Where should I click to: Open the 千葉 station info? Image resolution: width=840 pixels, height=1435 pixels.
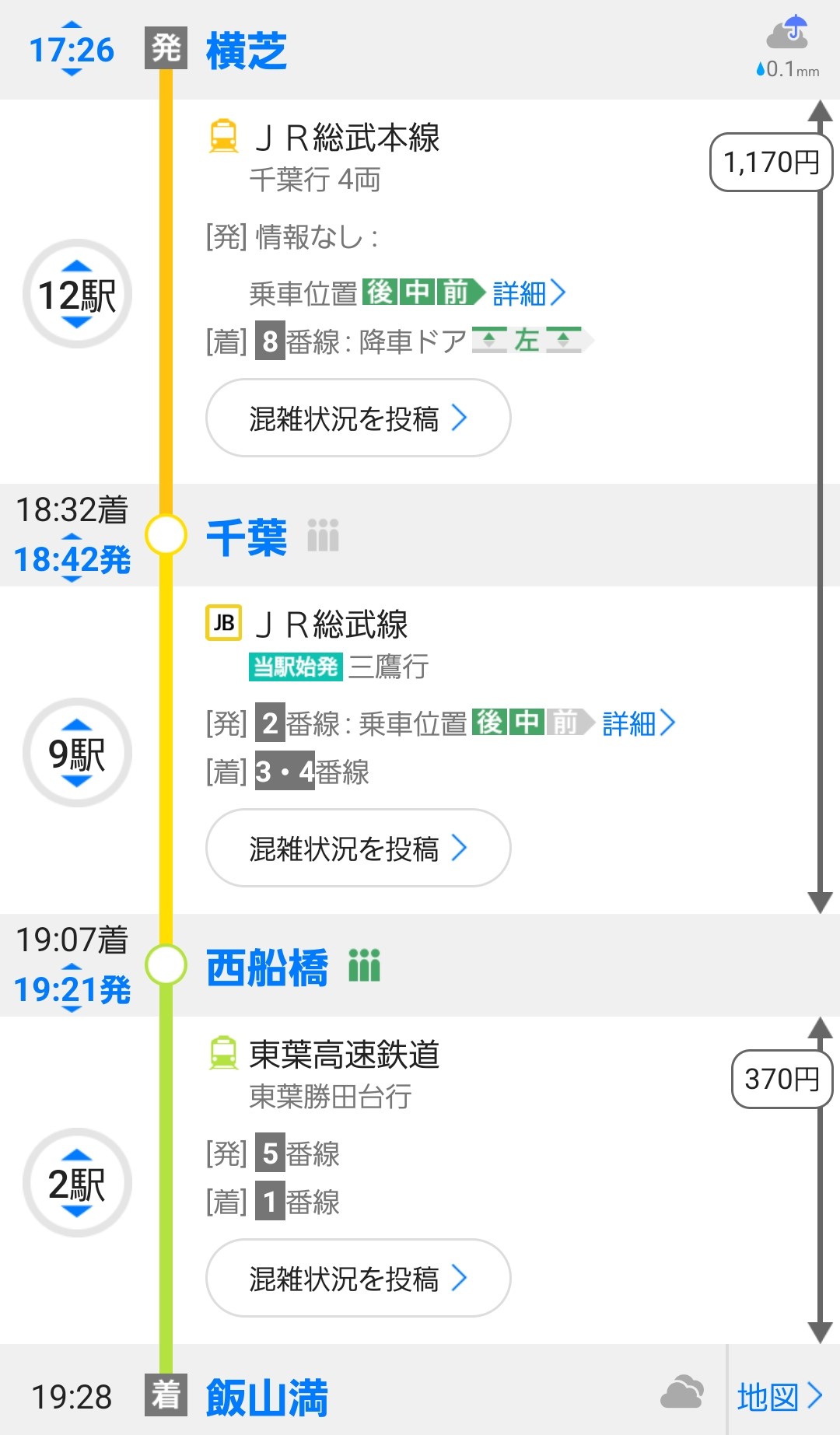[247, 537]
